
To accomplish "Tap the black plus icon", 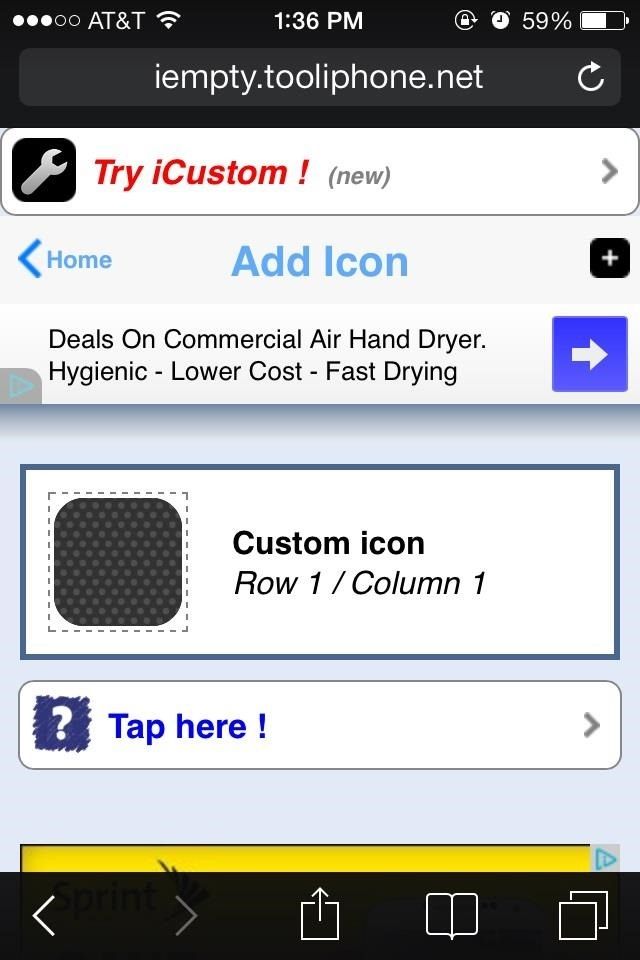I will pos(609,259).
